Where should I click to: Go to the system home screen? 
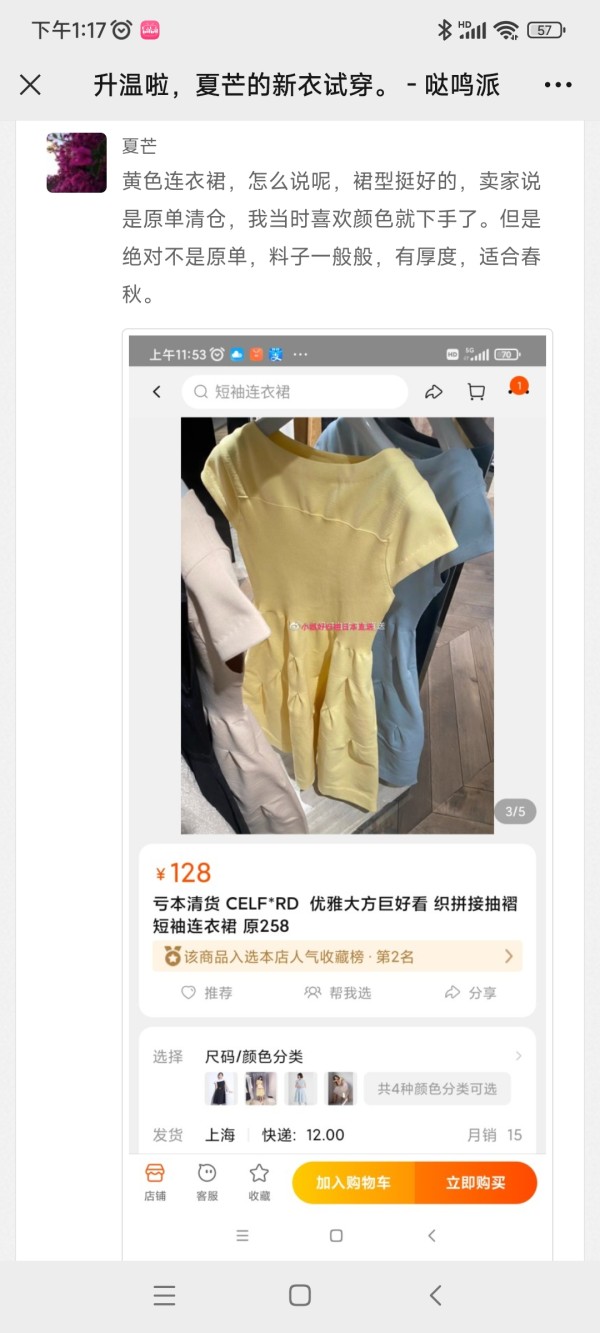[x=300, y=1295]
